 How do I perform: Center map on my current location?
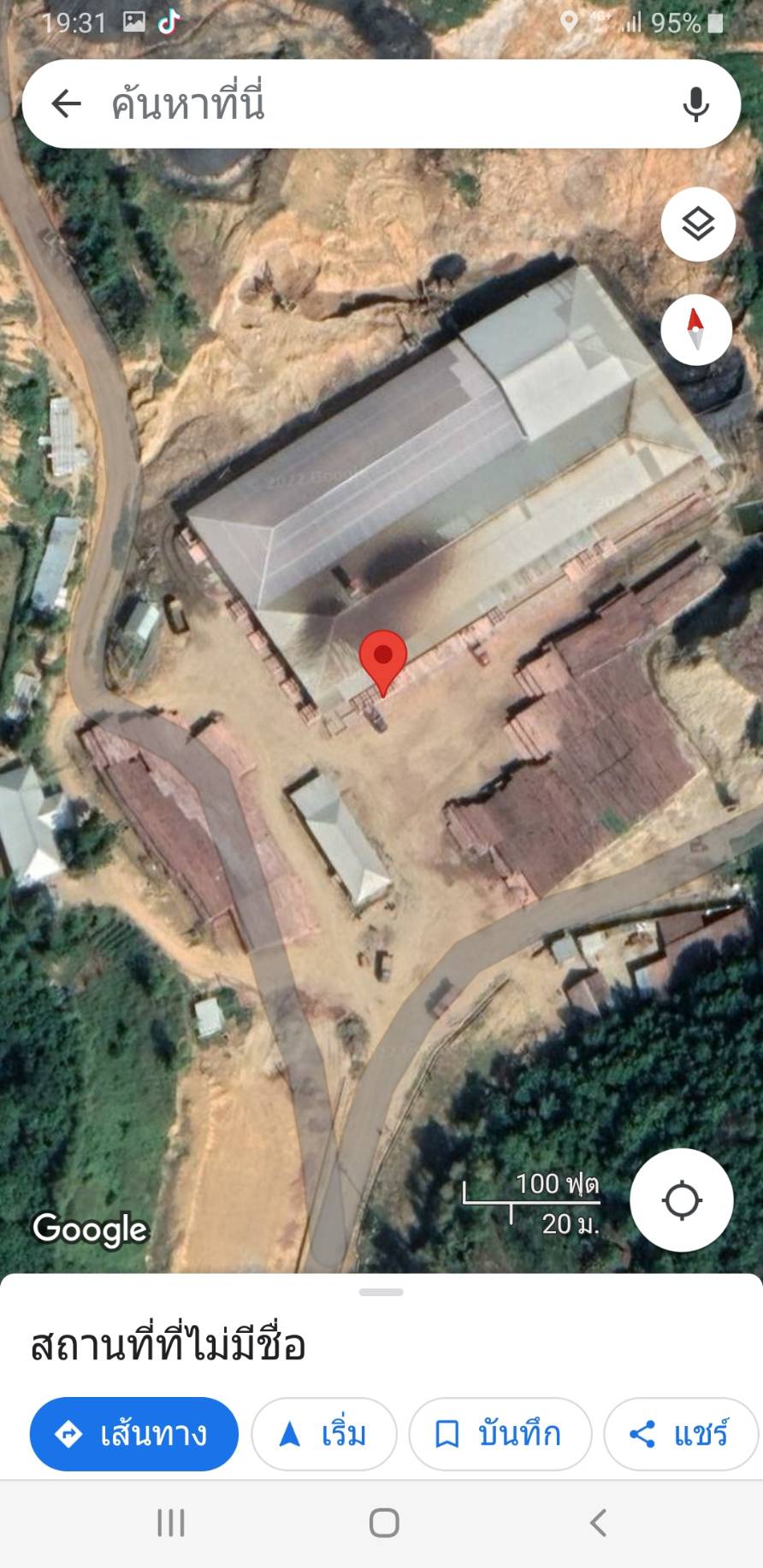[682, 1200]
